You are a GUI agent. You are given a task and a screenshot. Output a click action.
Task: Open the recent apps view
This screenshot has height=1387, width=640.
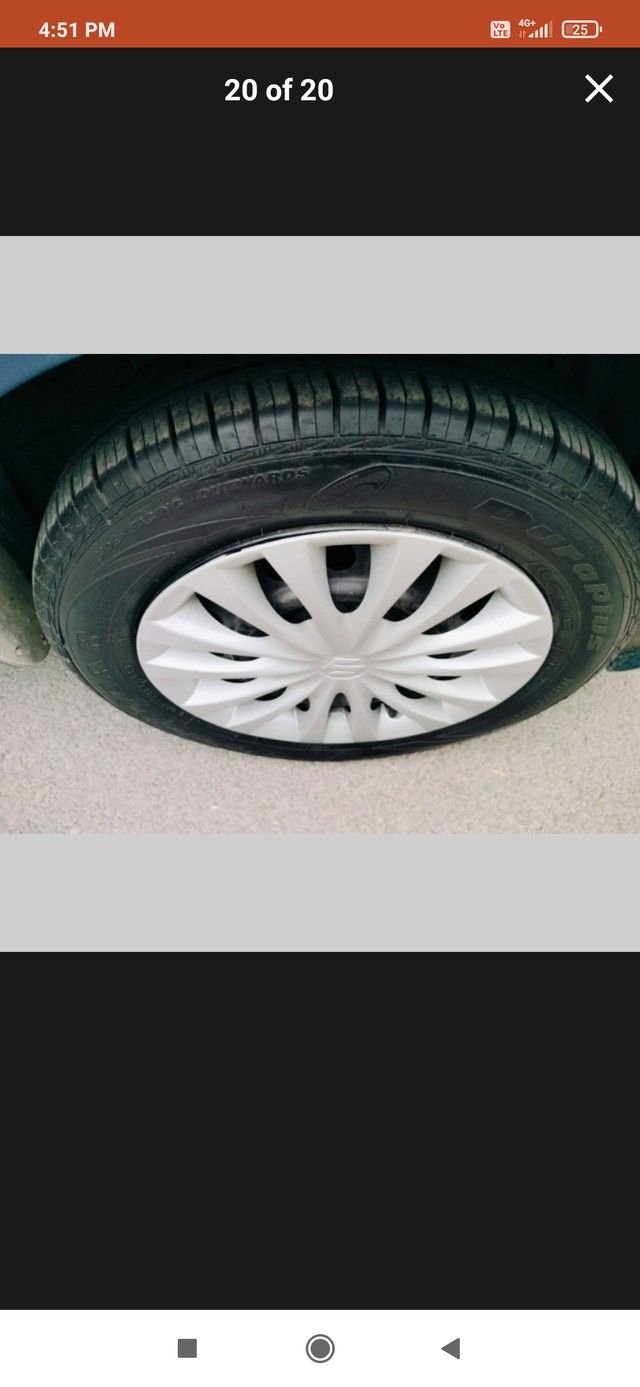(187, 1348)
